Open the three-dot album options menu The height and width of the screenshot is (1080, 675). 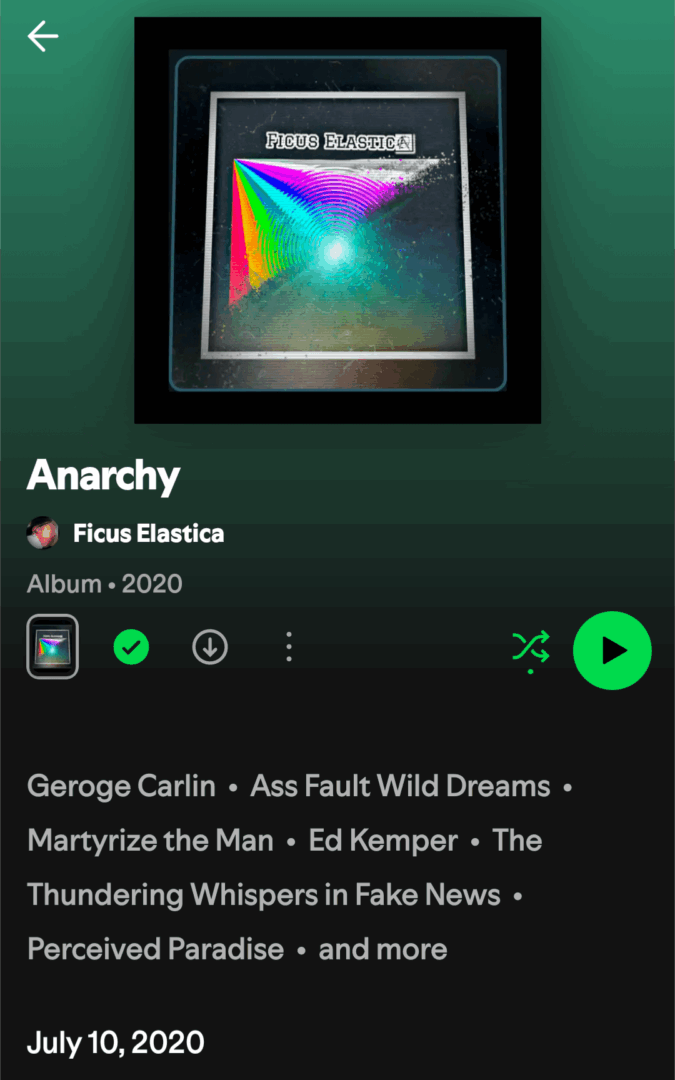[289, 648]
